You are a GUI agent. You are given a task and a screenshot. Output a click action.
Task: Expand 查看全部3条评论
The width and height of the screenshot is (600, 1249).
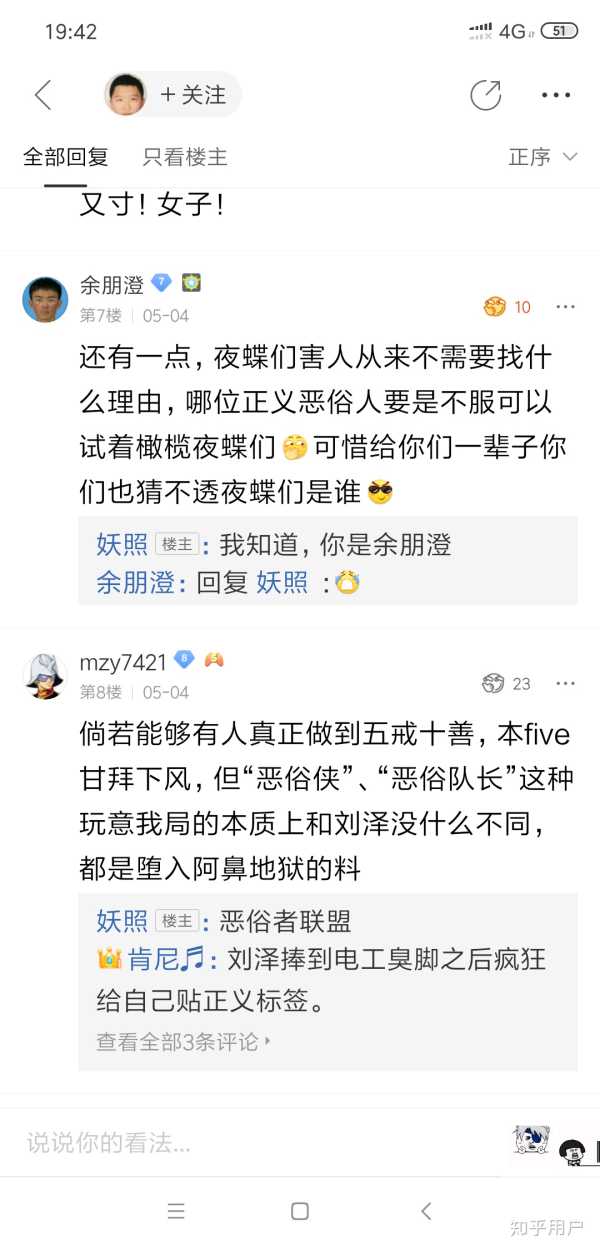(184, 1042)
